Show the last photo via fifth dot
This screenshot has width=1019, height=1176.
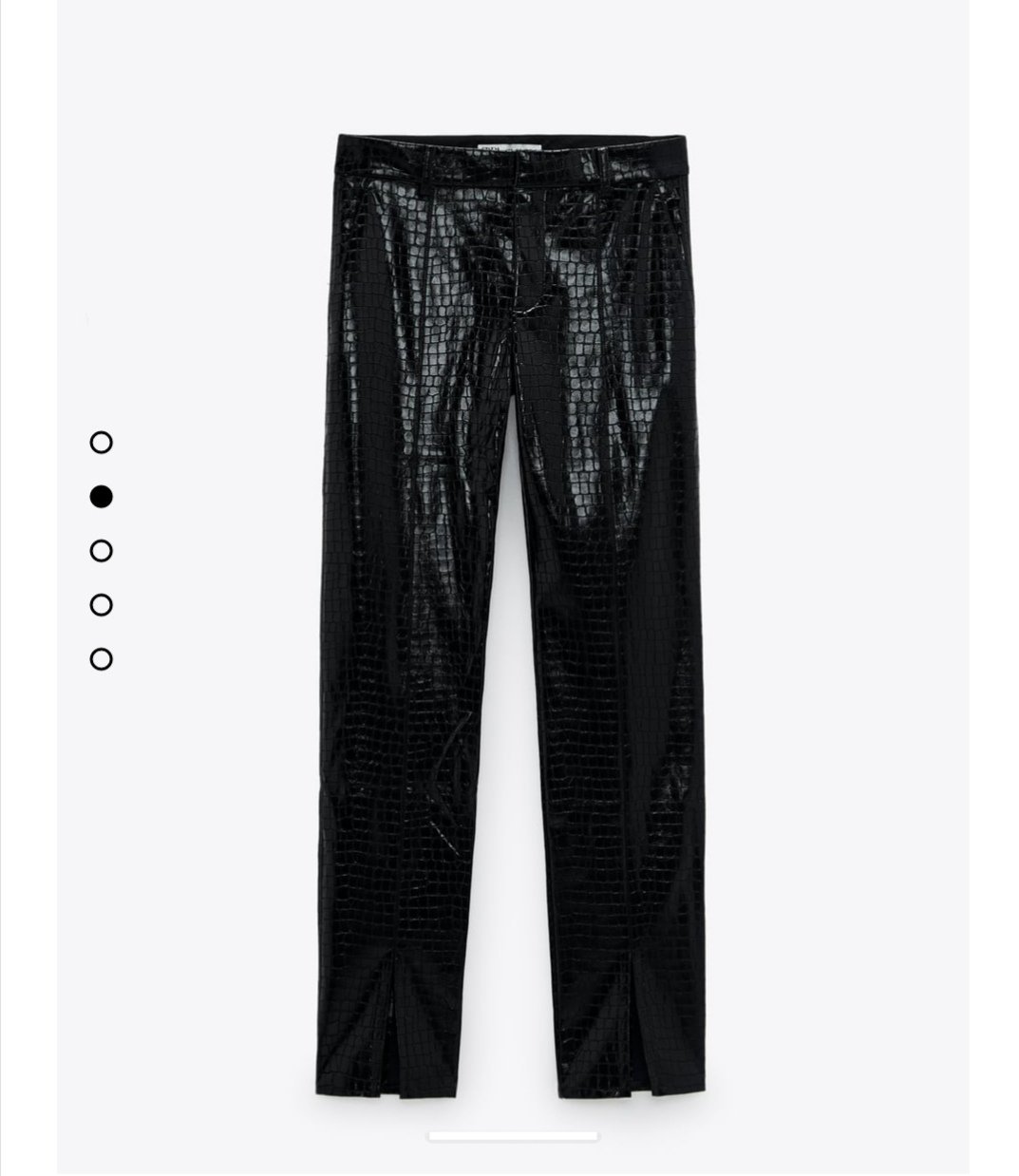101,658
